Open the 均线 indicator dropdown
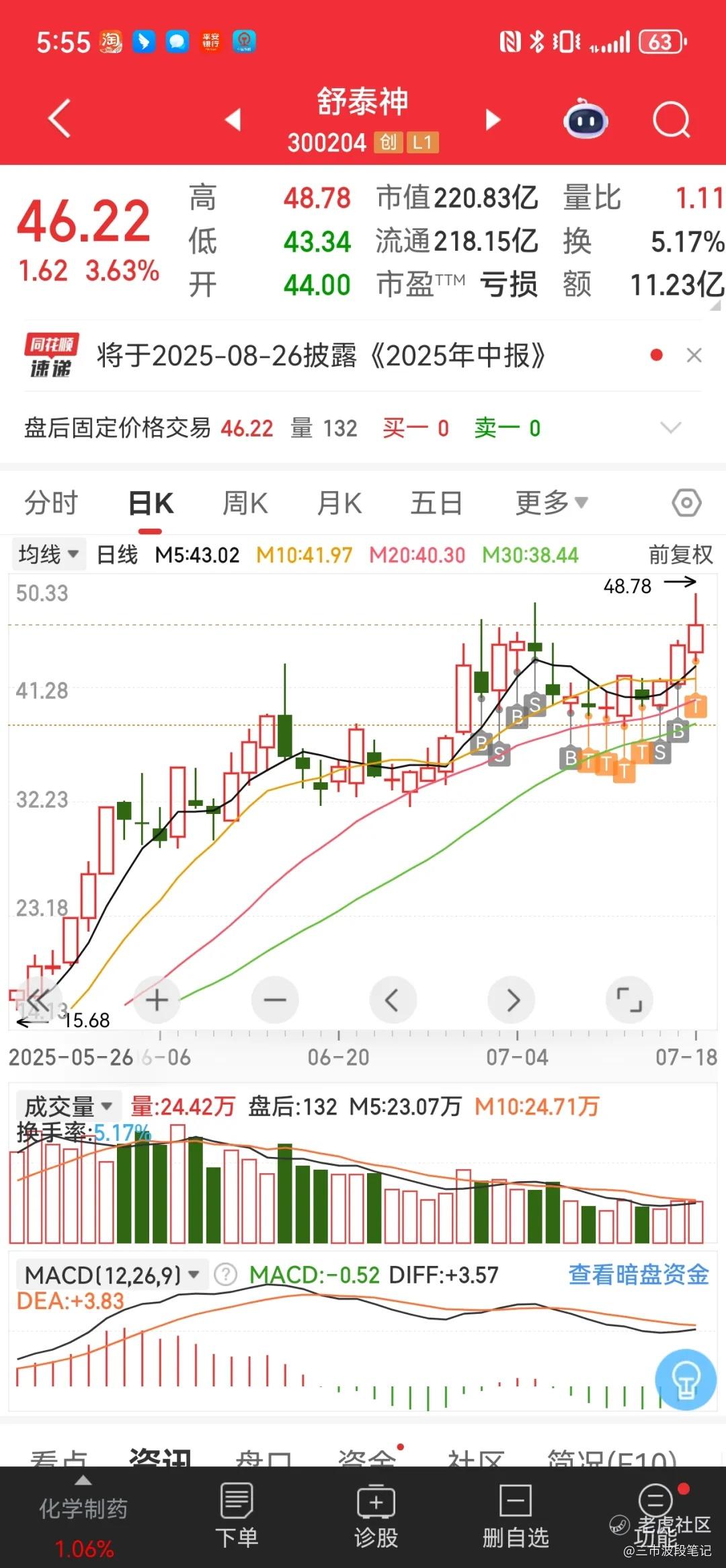The image size is (726, 1568). pos(48,555)
